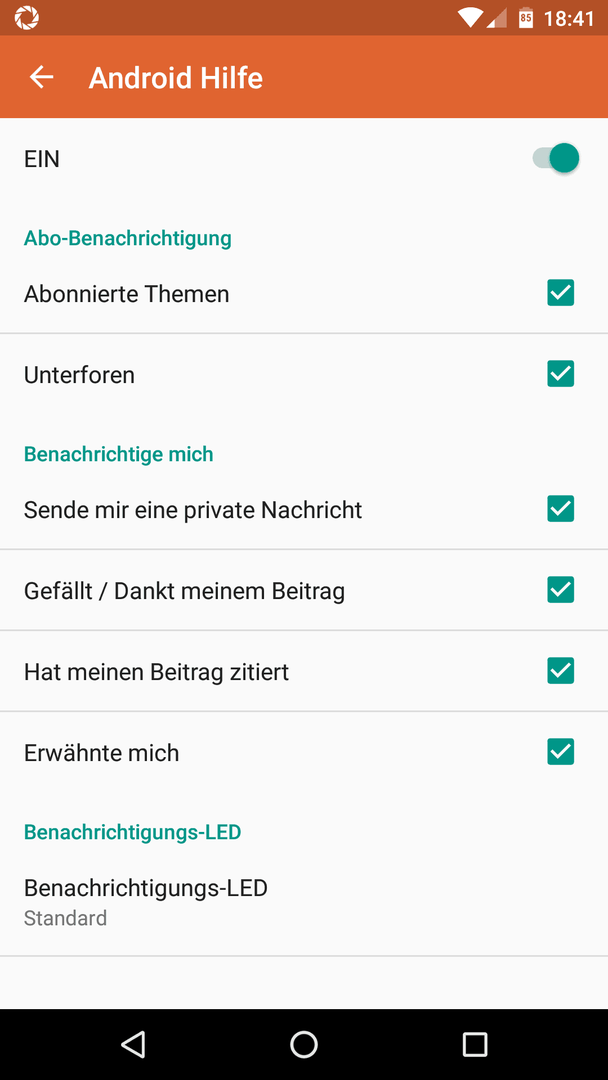Uncheck the Unterforen checkbox
Viewport: 608px width, 1080px height.
560,374
